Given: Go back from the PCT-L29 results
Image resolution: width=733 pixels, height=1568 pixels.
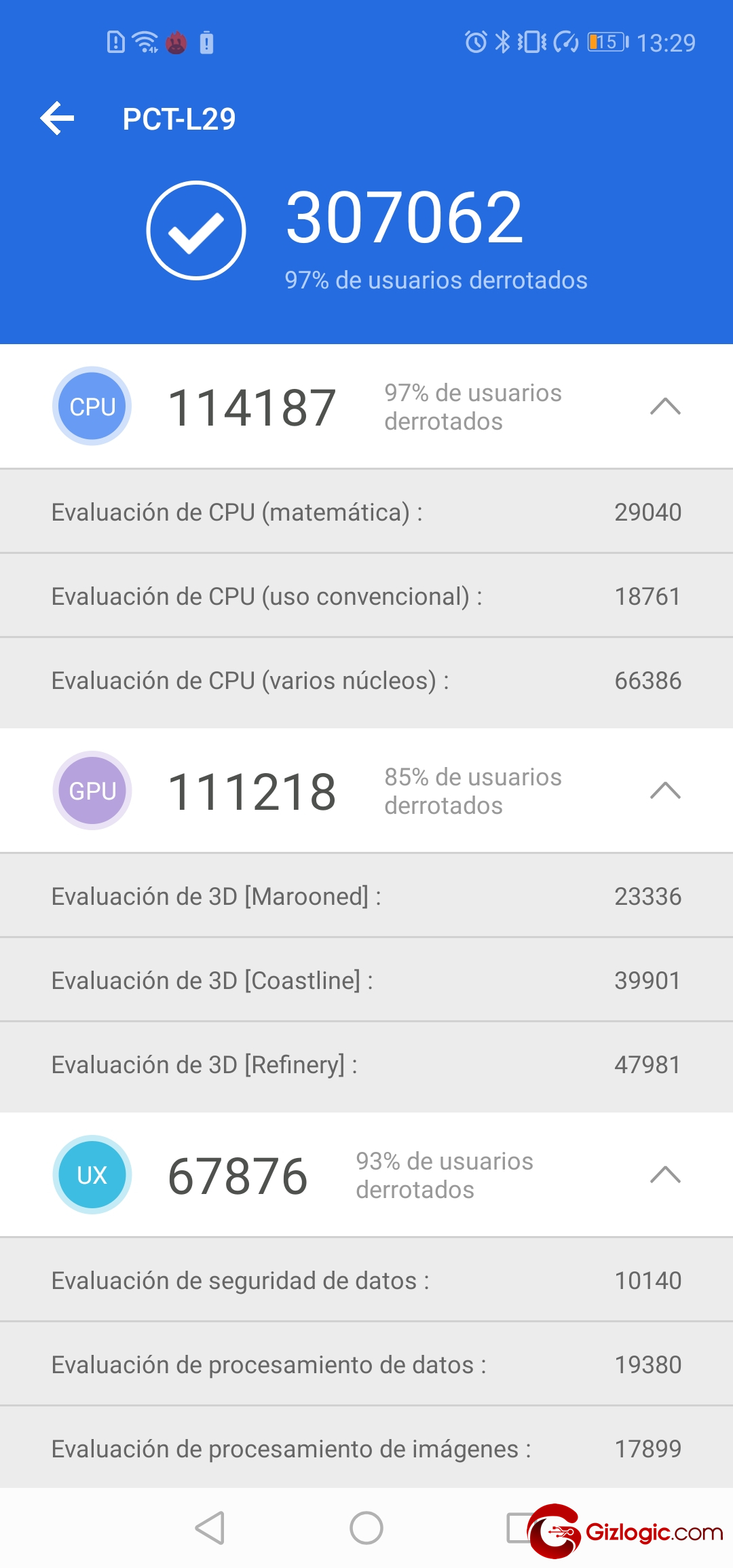Looking at the screenshot, I should [x=58, y=119].
